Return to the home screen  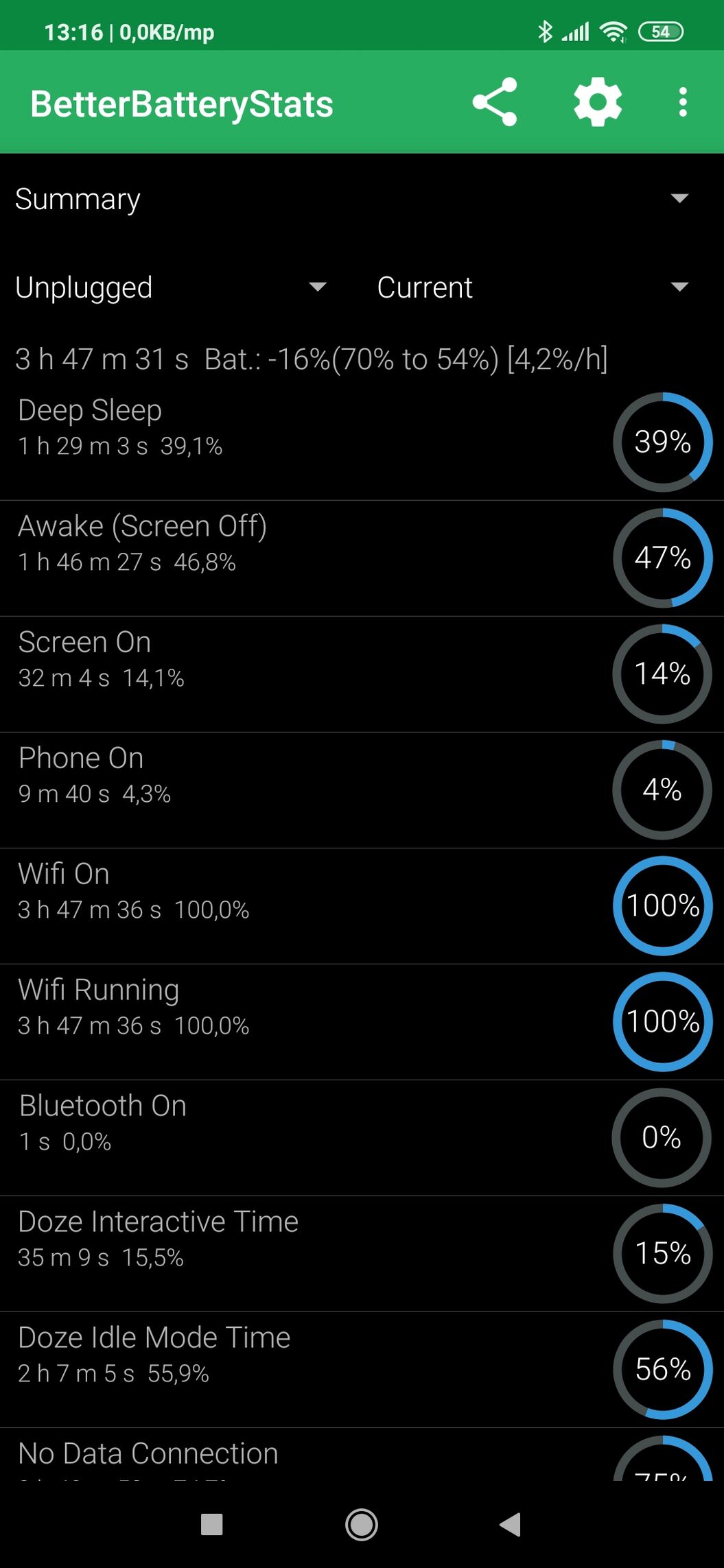pyautogui.click(x=362, y=1525)
